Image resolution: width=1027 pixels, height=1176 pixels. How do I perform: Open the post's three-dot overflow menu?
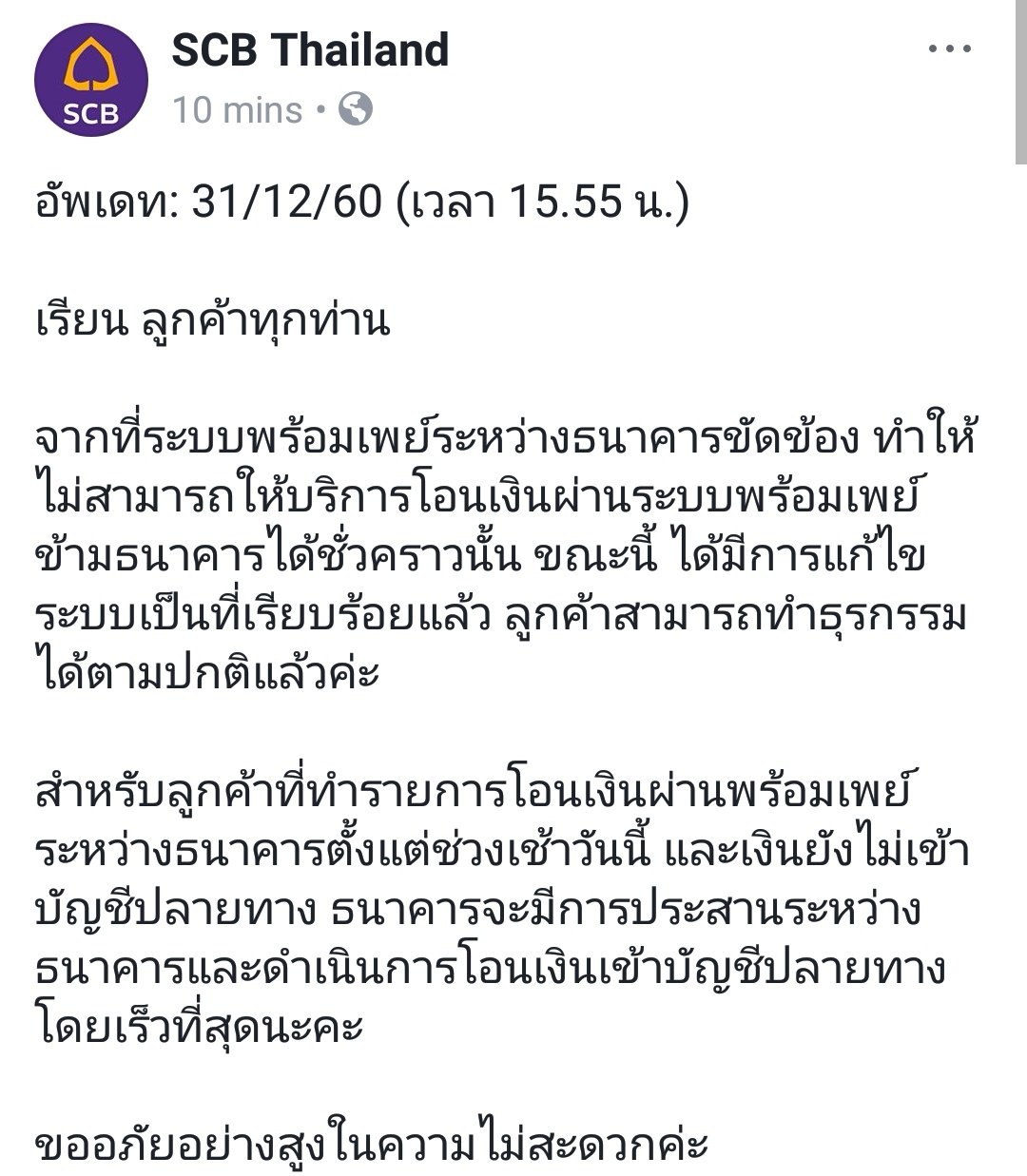949,49
